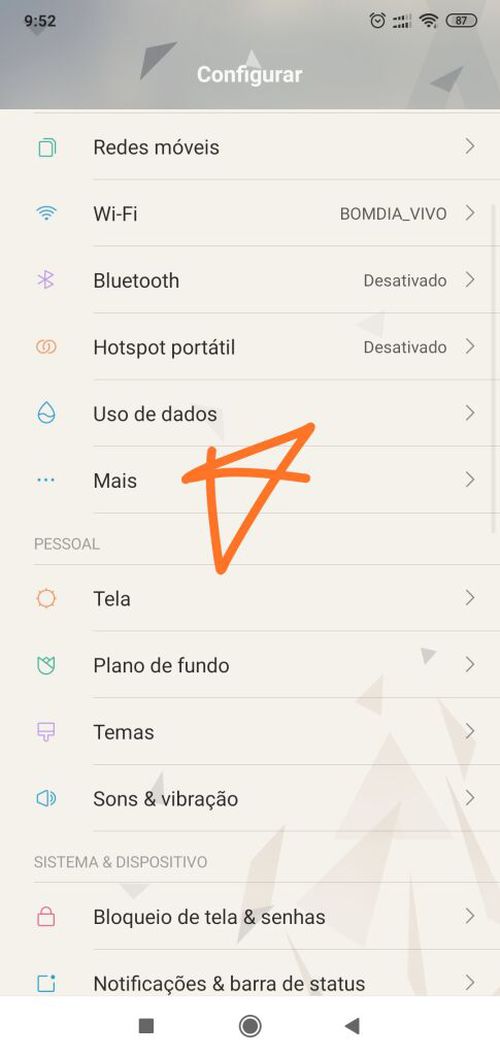The height and width of the screenshot is (1056, 500).
Task: Open recent apps from navigation bar
Action: [146, 1026]
